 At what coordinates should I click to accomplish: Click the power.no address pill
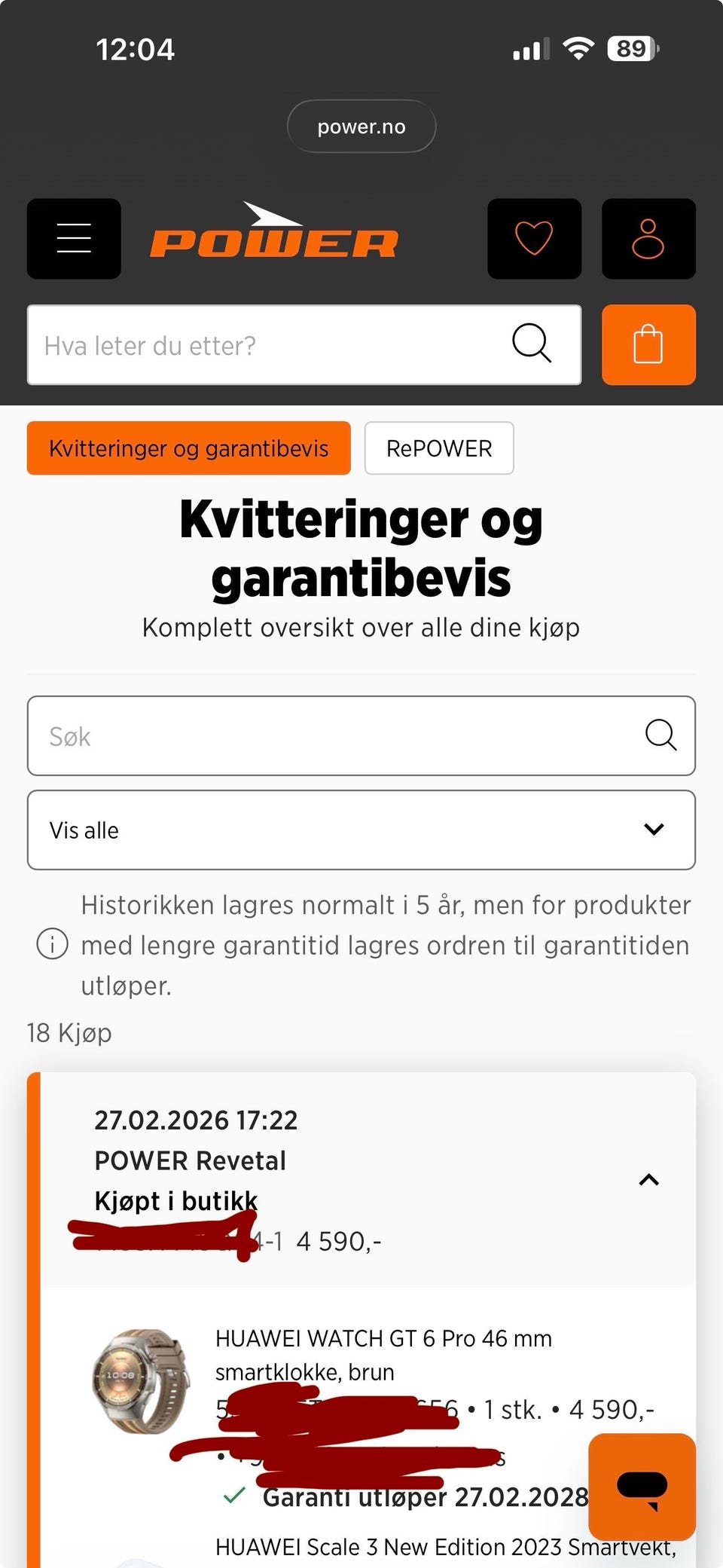click(361, 126)
